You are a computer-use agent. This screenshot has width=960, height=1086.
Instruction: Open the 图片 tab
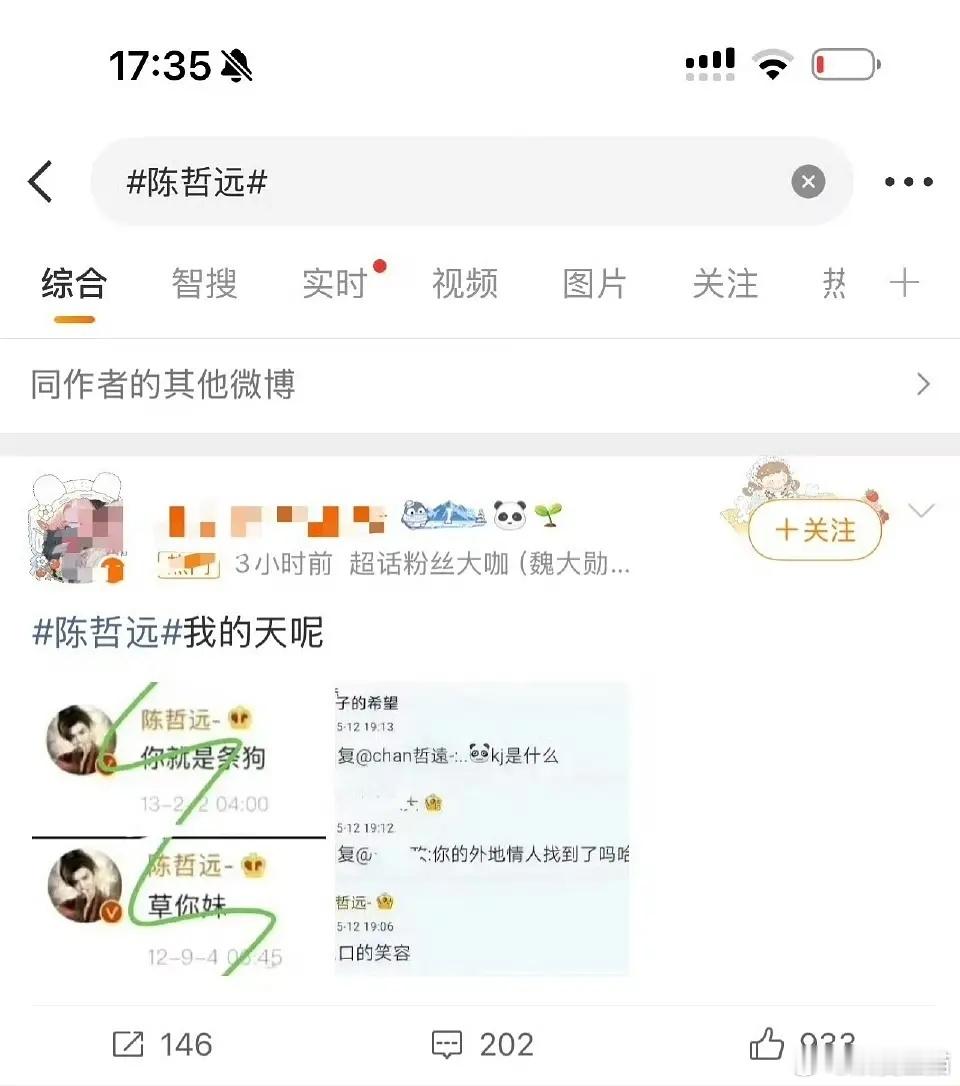coord(594,284)
